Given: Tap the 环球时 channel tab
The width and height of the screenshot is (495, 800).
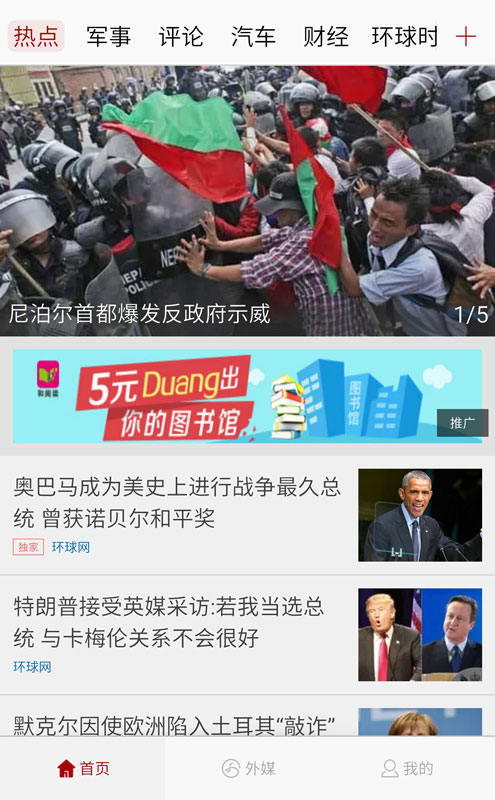Looking at the screenshot, I should (x=404, y=37).
